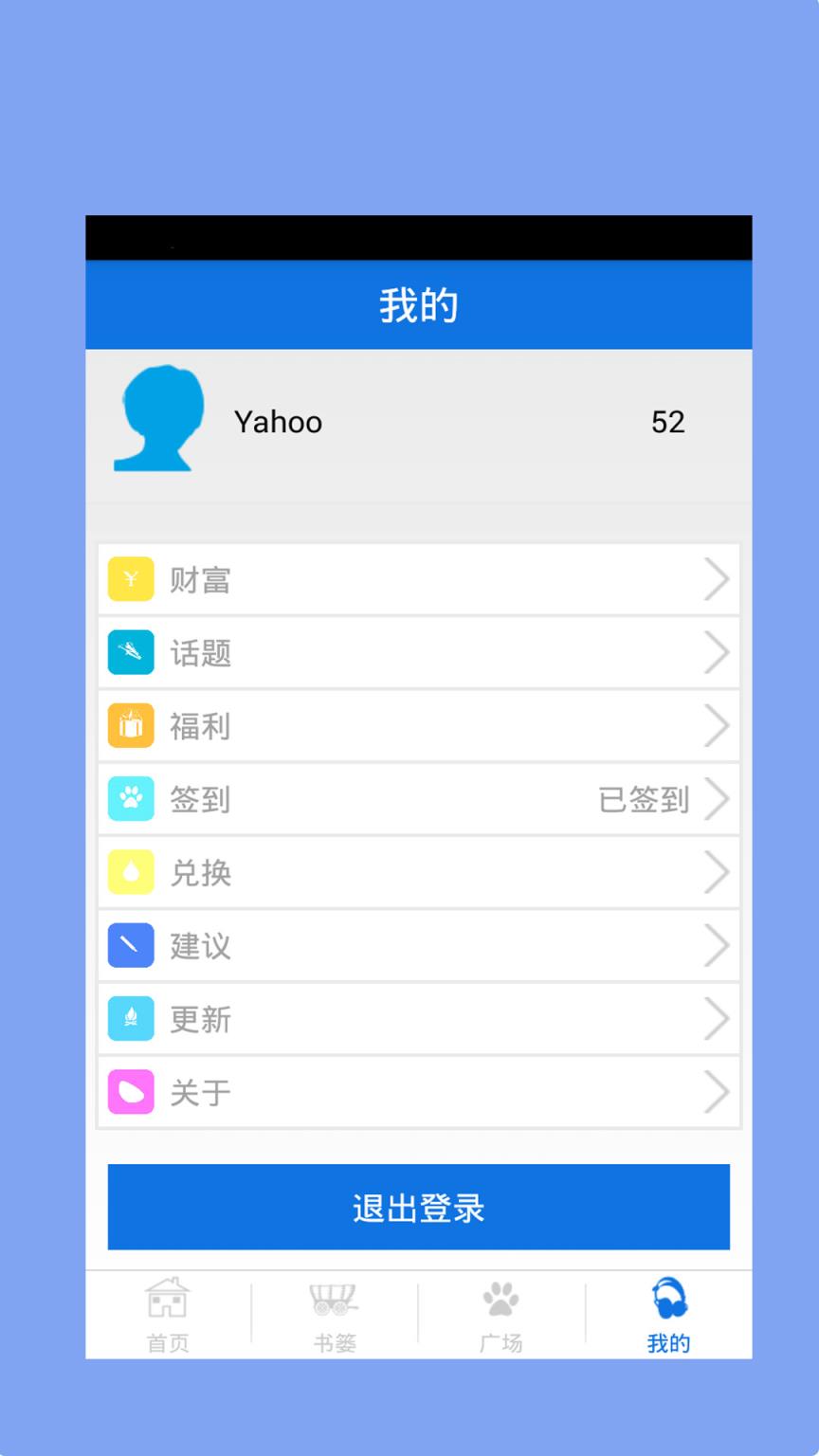Switch to the 首页 home tab

point(168,1313)
